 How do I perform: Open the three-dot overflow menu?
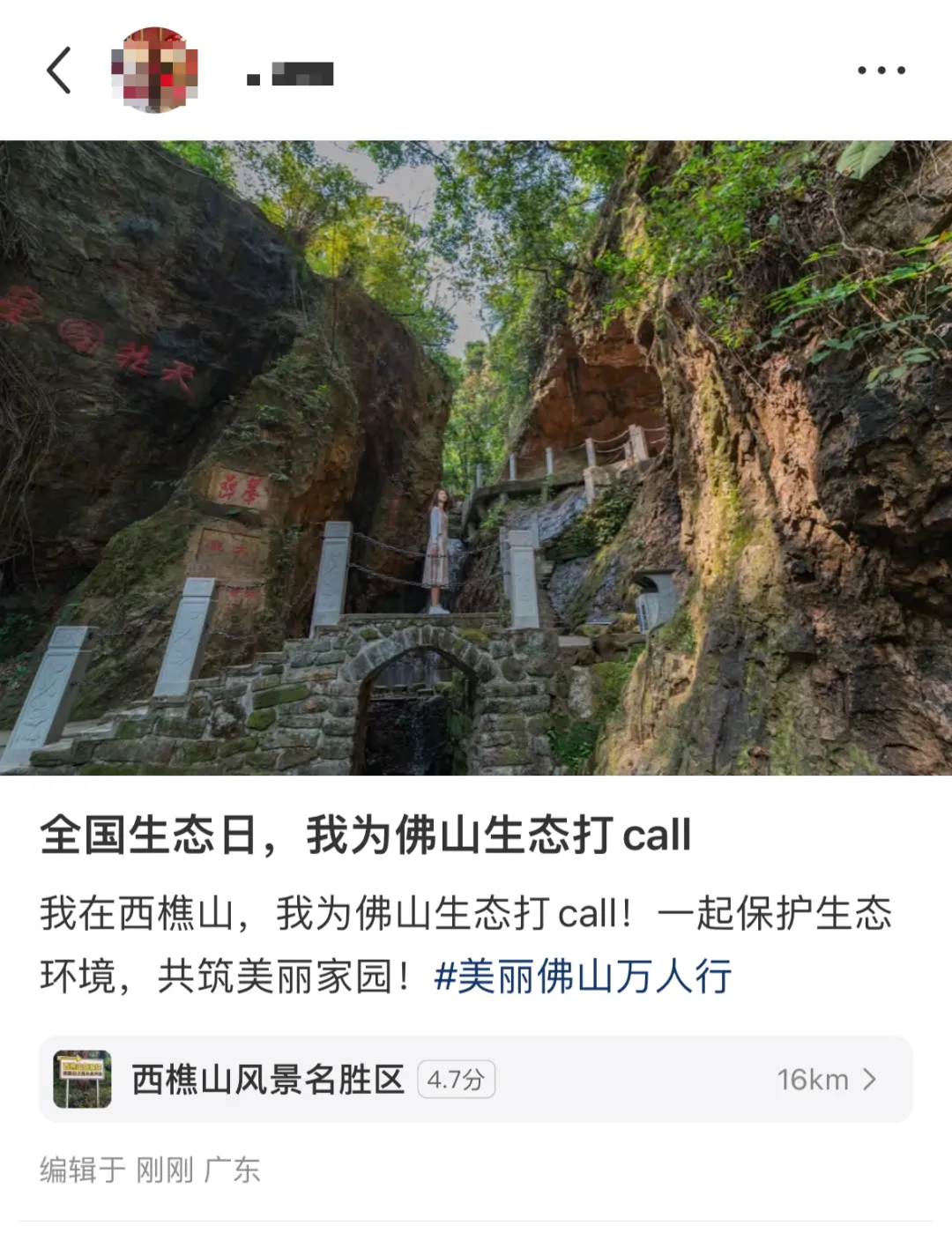point(881,71)
